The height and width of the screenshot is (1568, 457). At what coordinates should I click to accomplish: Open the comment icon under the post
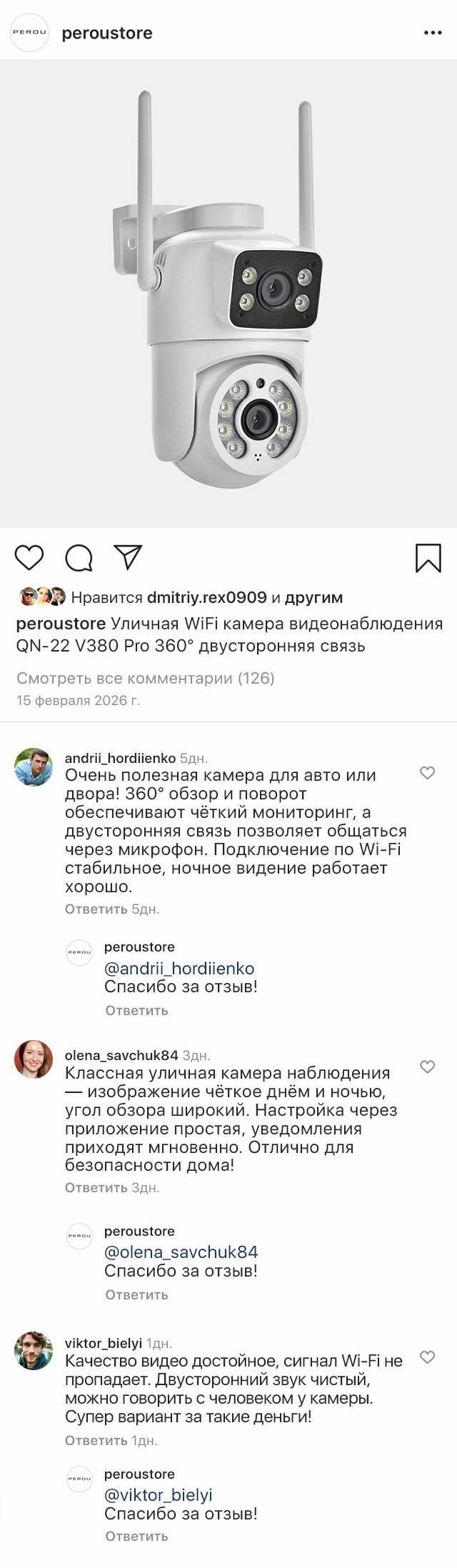(79, 558)
